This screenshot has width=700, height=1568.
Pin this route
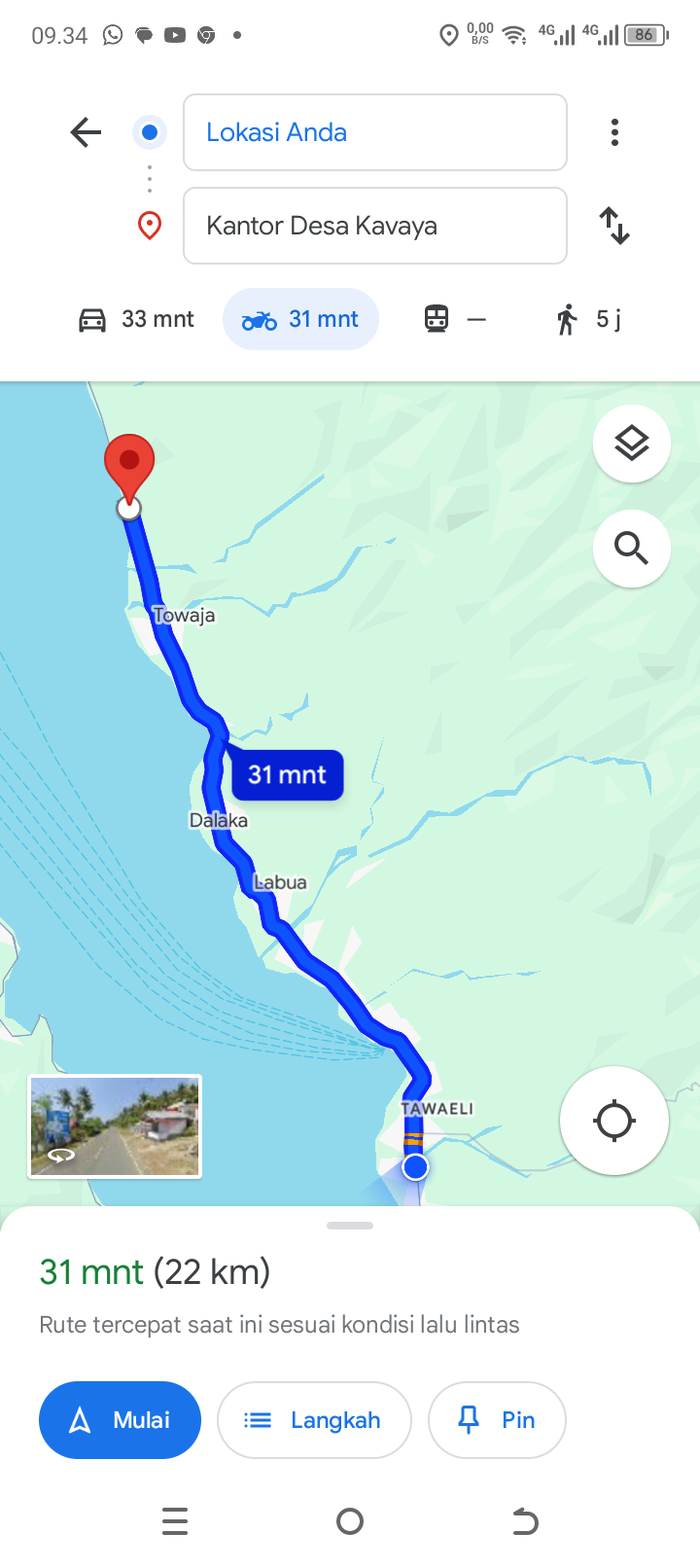click(497, 1420)
